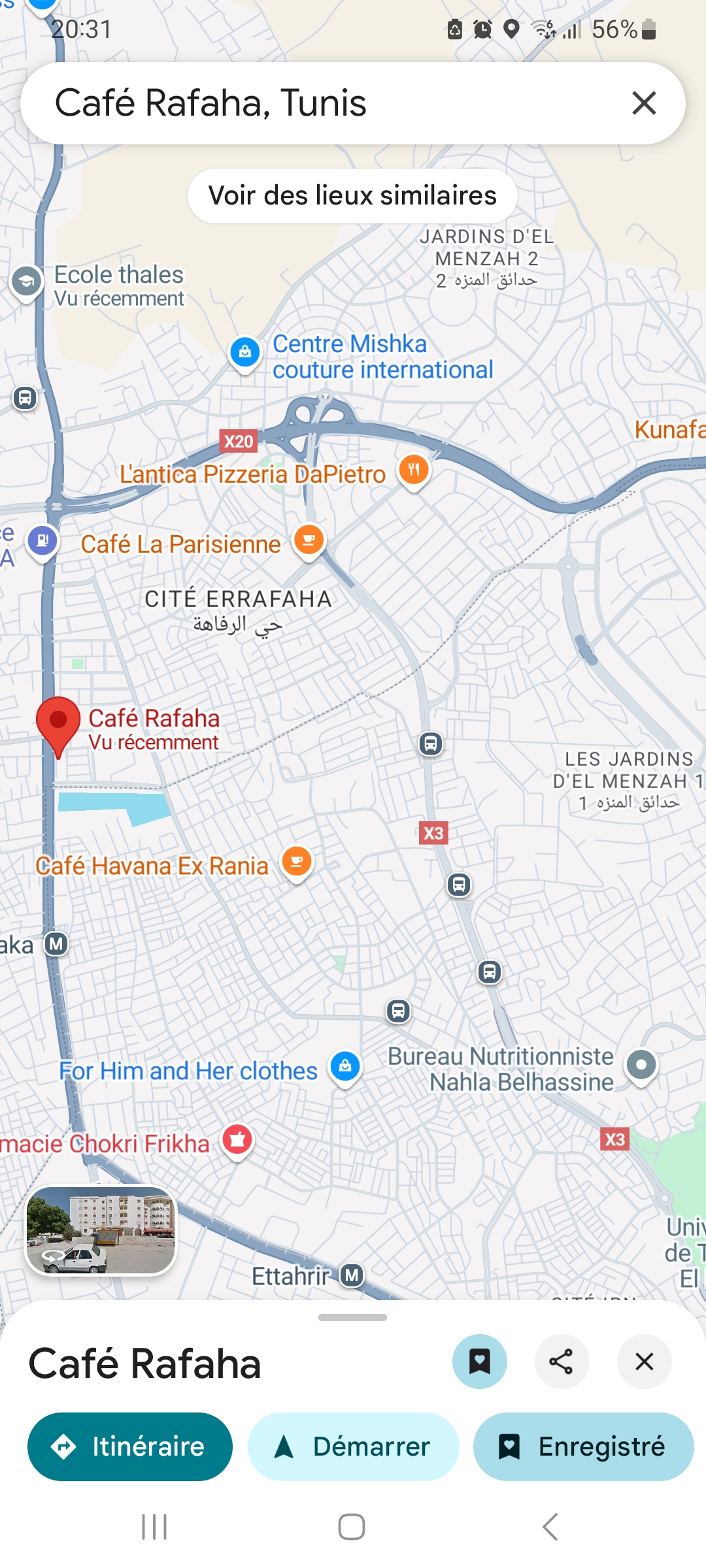The image size is (706, 1568).
Task: Tap the Ettahrir metro station marker
Action: (x=352, y=1275)
